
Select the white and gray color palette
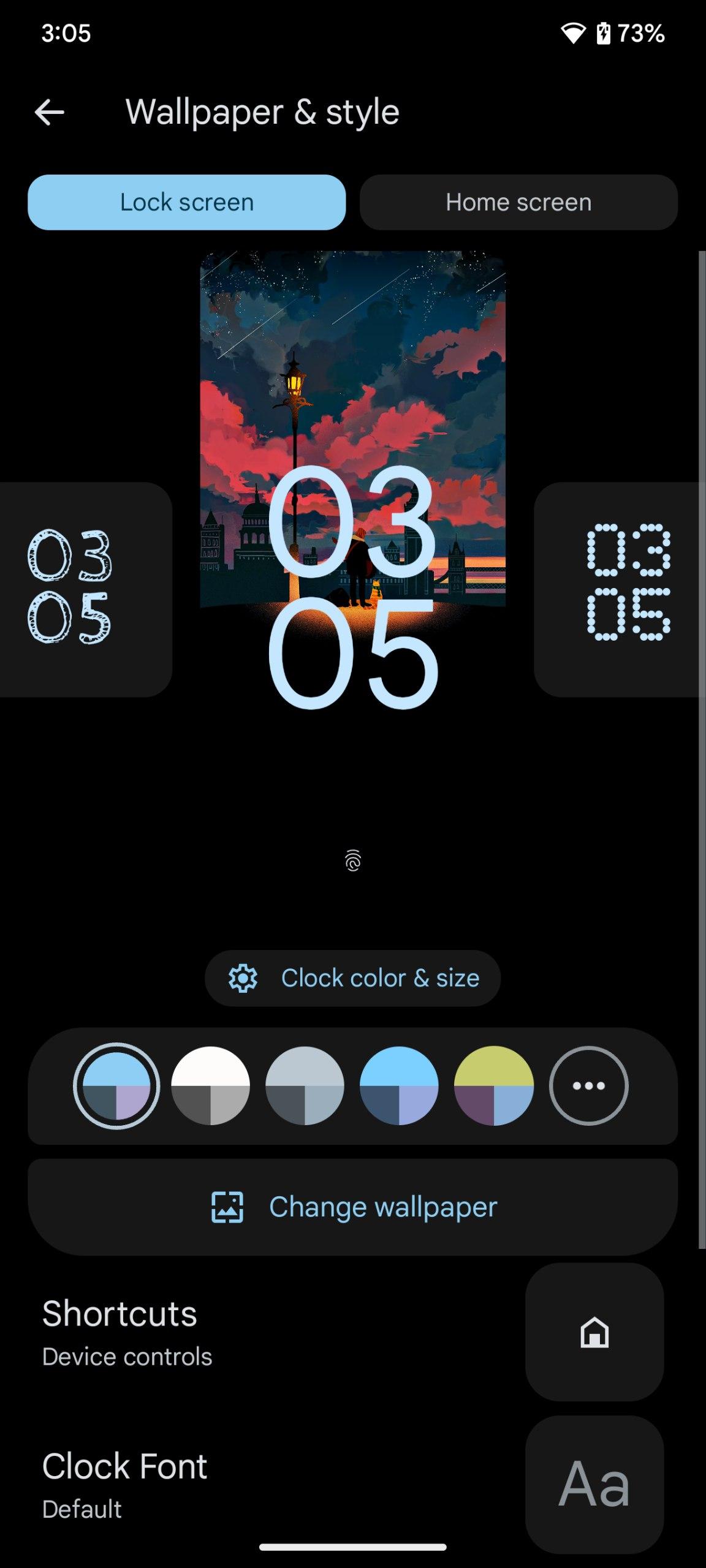pyautogui.click(x=210, y=1085)
